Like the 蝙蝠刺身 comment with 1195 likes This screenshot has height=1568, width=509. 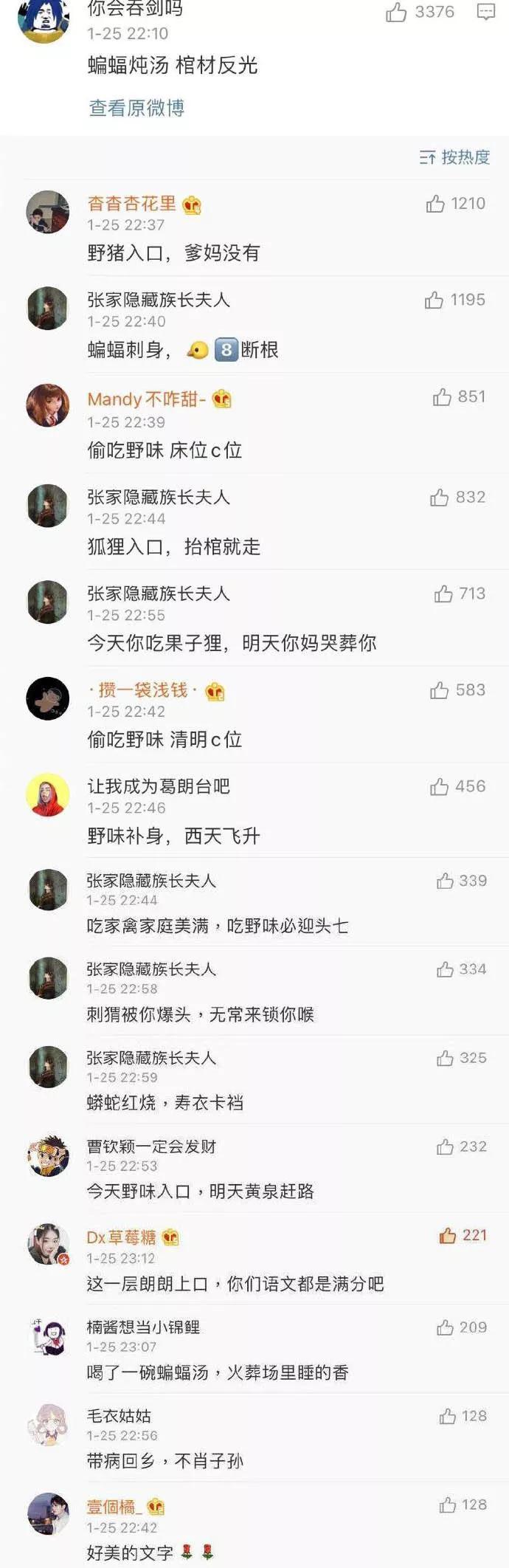tap(434, 300)
